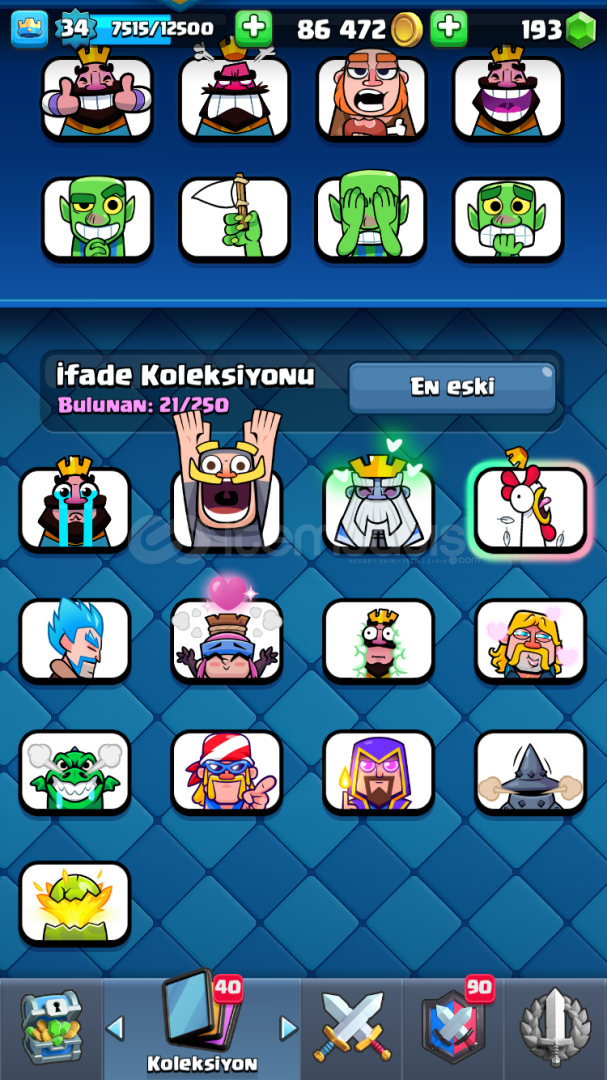This screenshot has width=607, height=1080.
Task: Choose the goblin covering face emote
Action: tap(371, 219)
